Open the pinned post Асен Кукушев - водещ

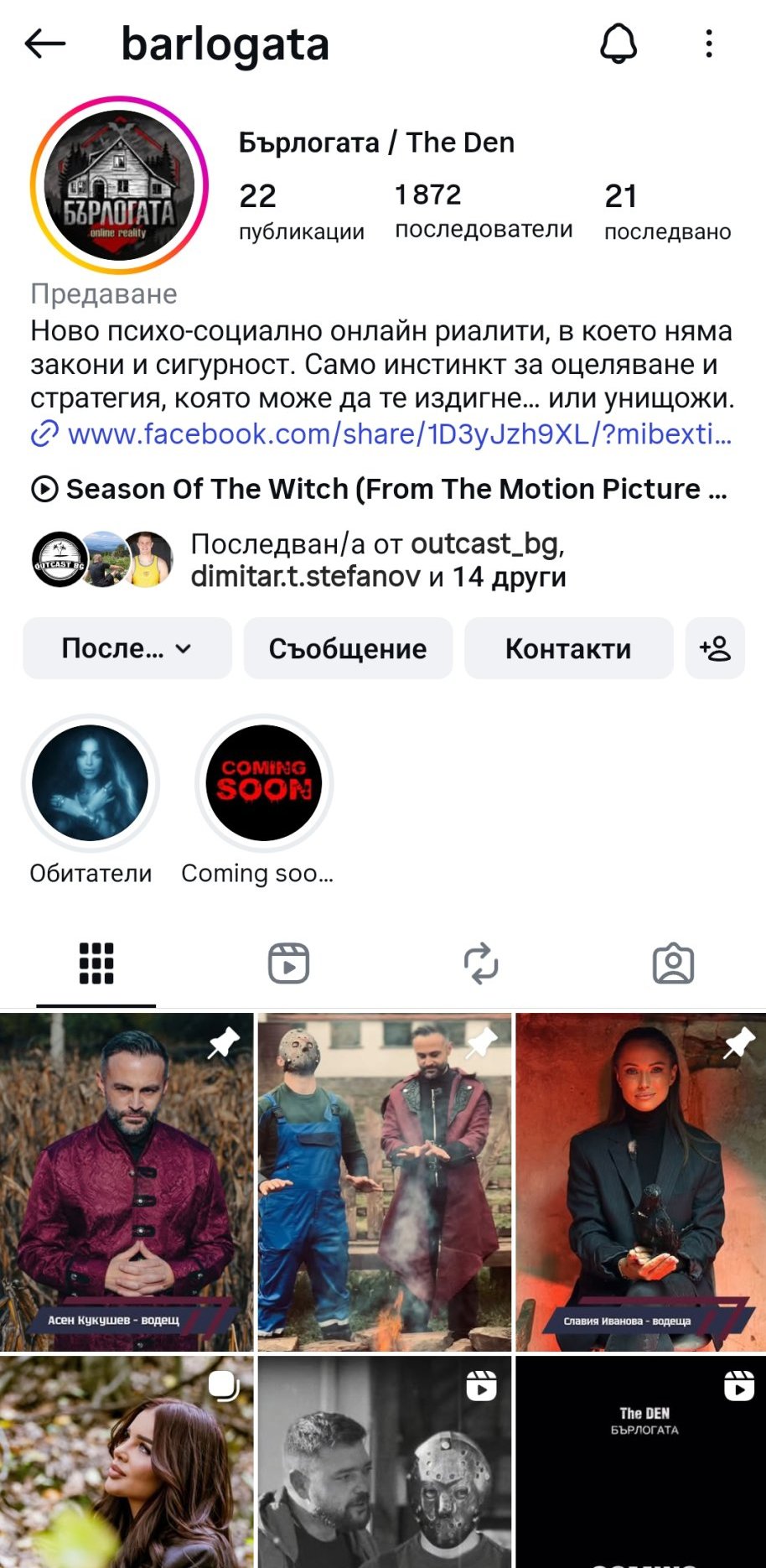[x=127, y=1181]
